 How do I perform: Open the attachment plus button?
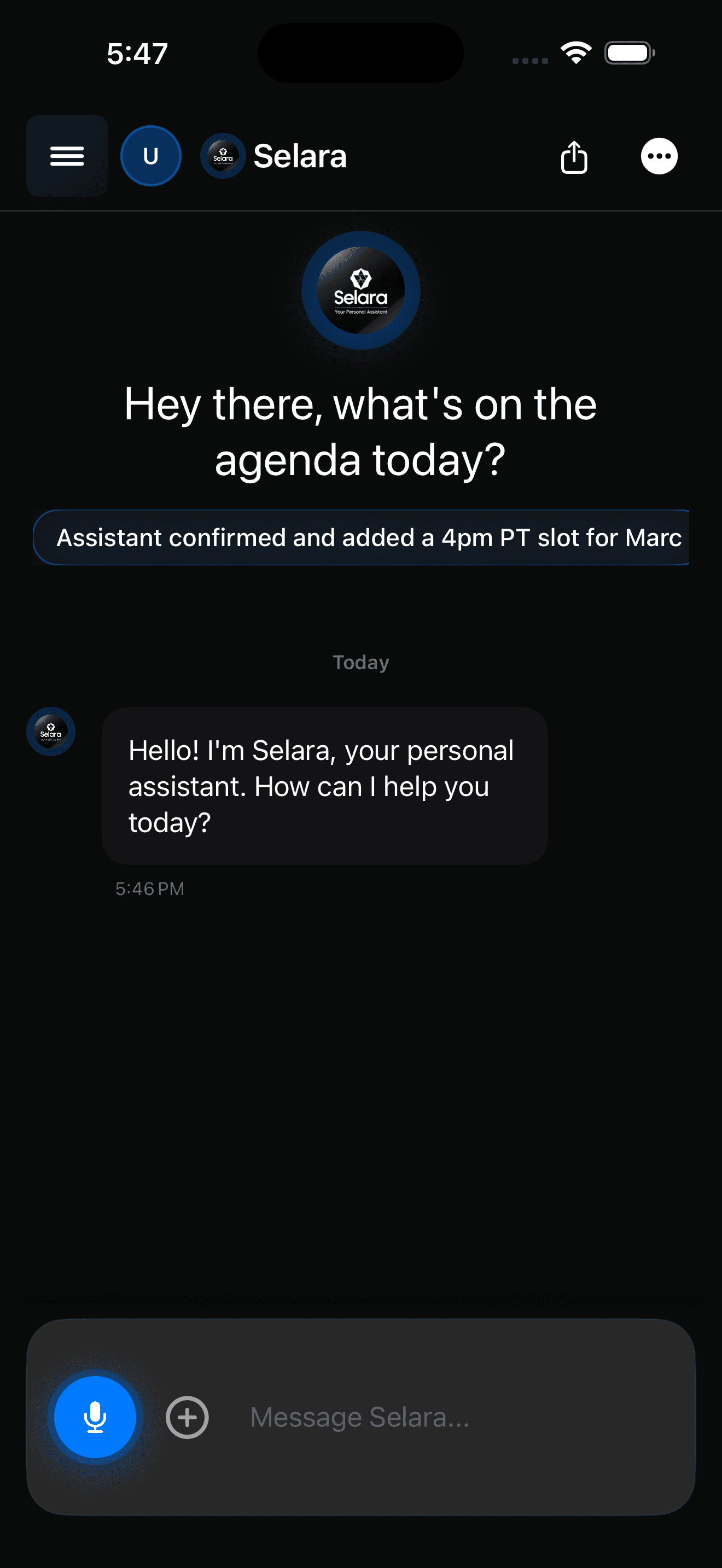187,1417
